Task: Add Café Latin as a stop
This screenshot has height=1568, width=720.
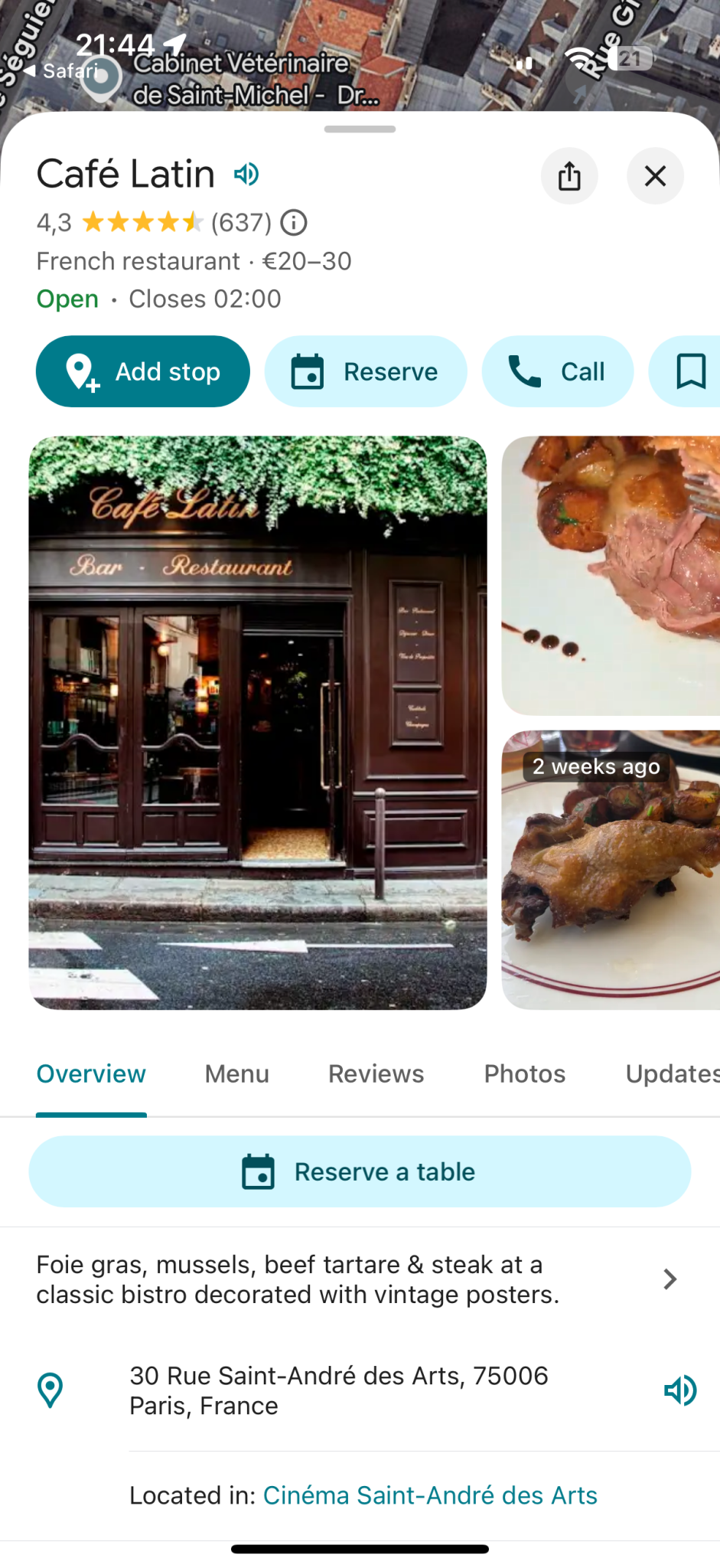Action: 143,371
